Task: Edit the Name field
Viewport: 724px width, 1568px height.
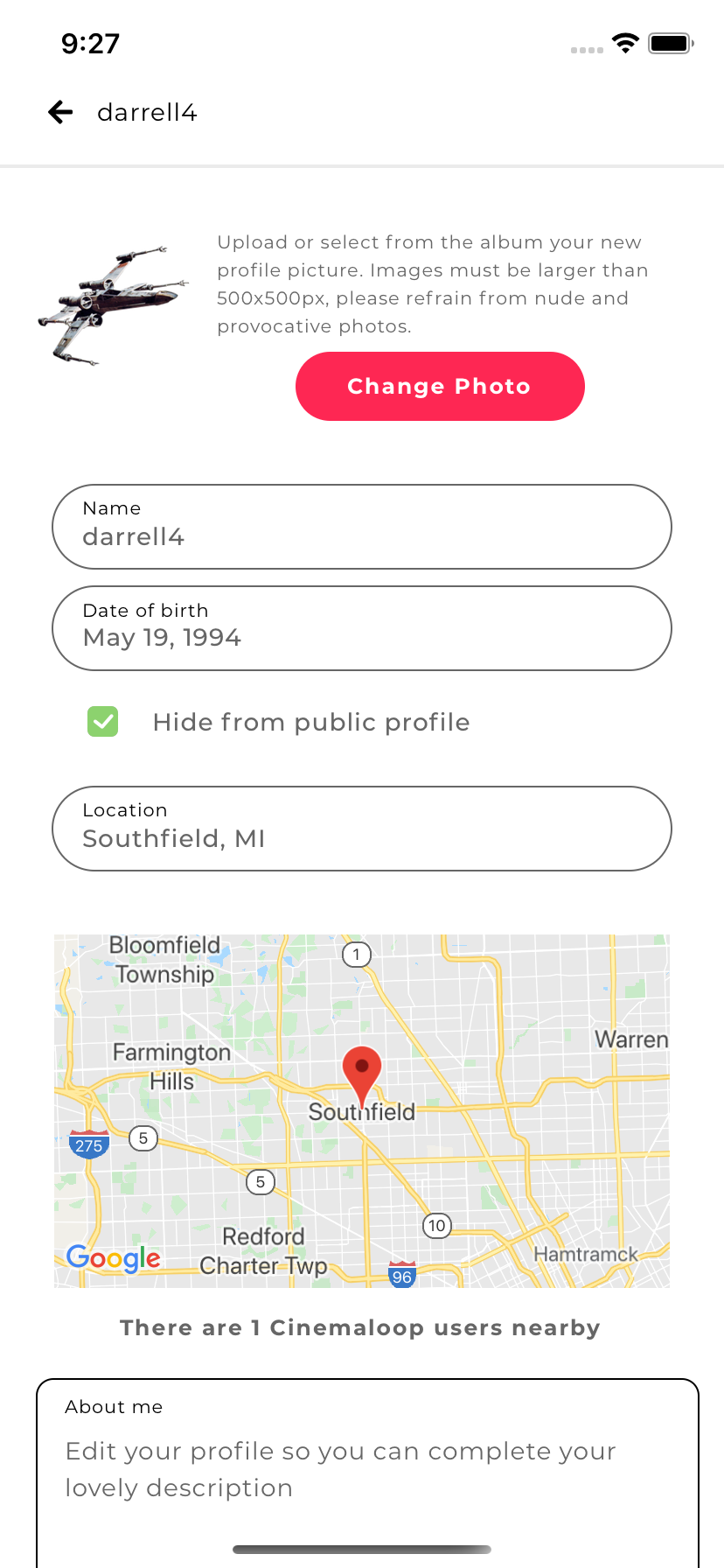Action: [x=362, y=527]
